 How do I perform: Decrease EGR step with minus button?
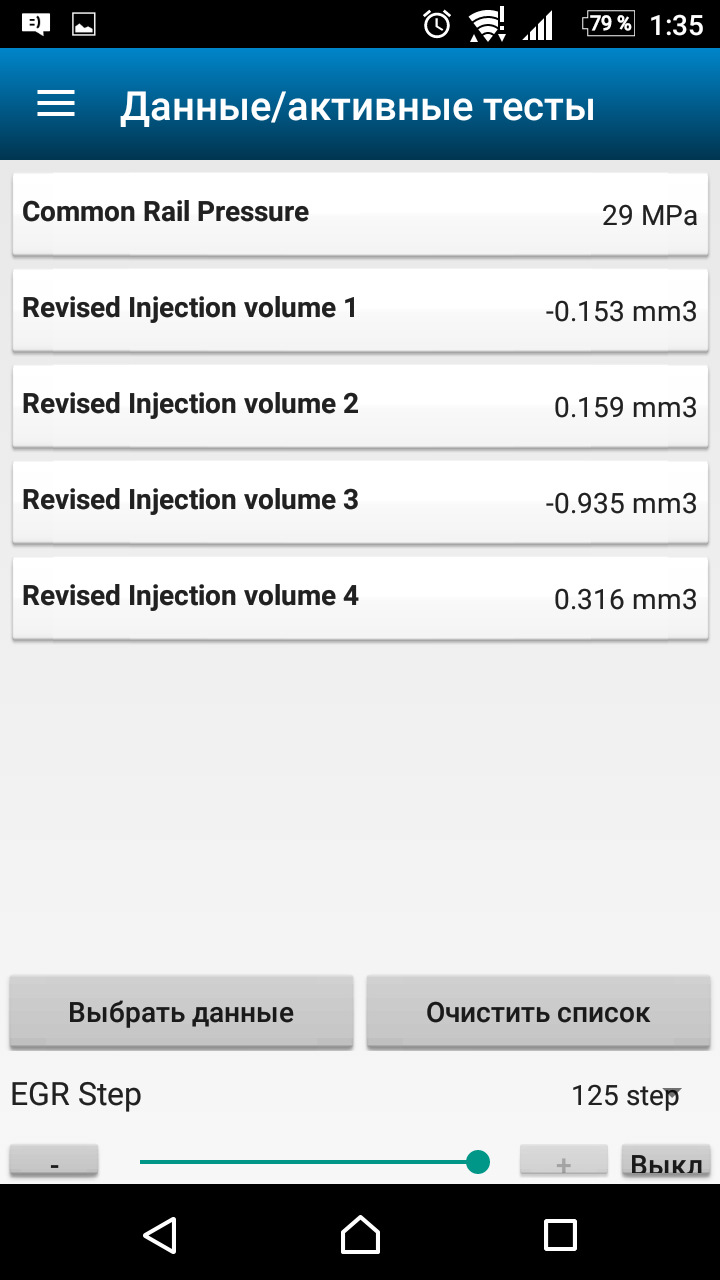[x=54, y=1163]
